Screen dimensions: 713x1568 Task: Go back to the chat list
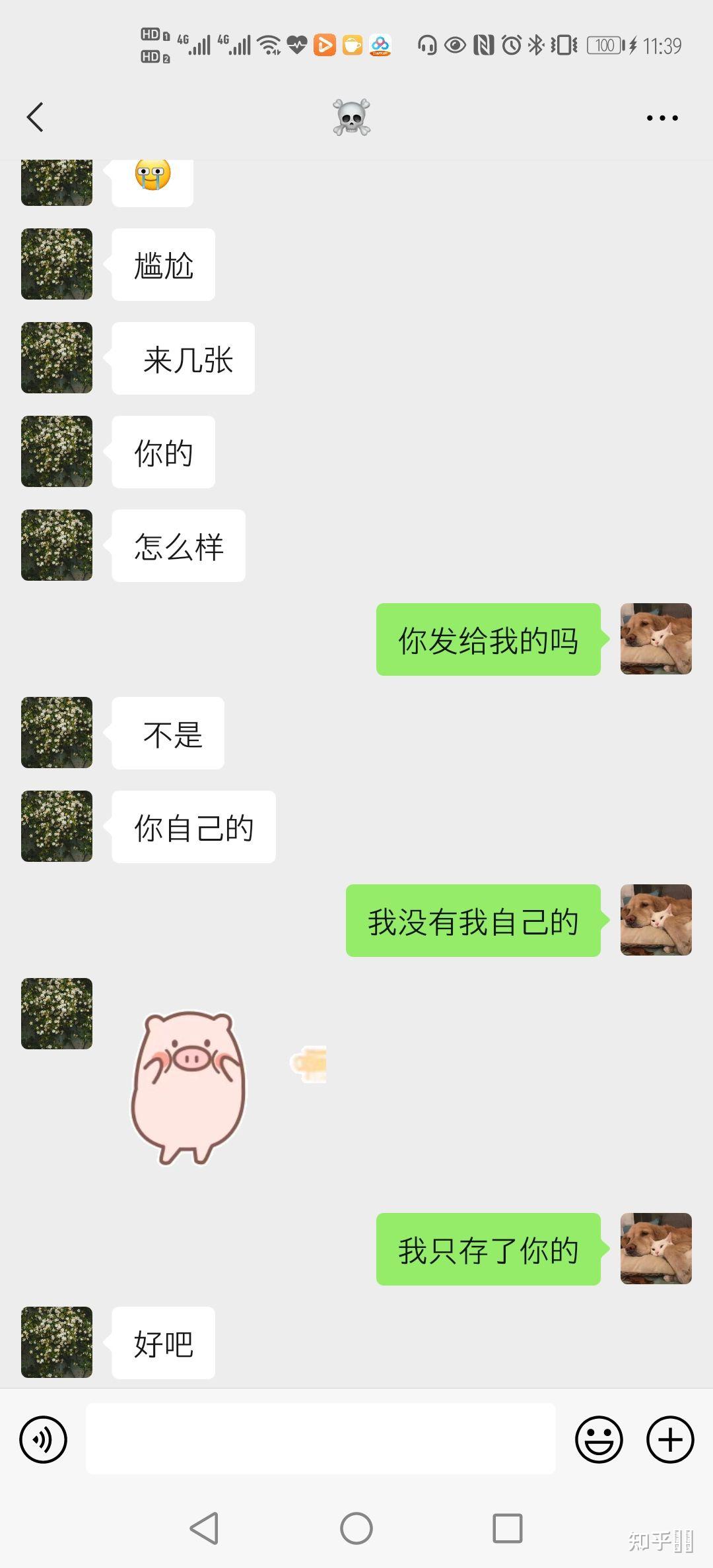36,117
